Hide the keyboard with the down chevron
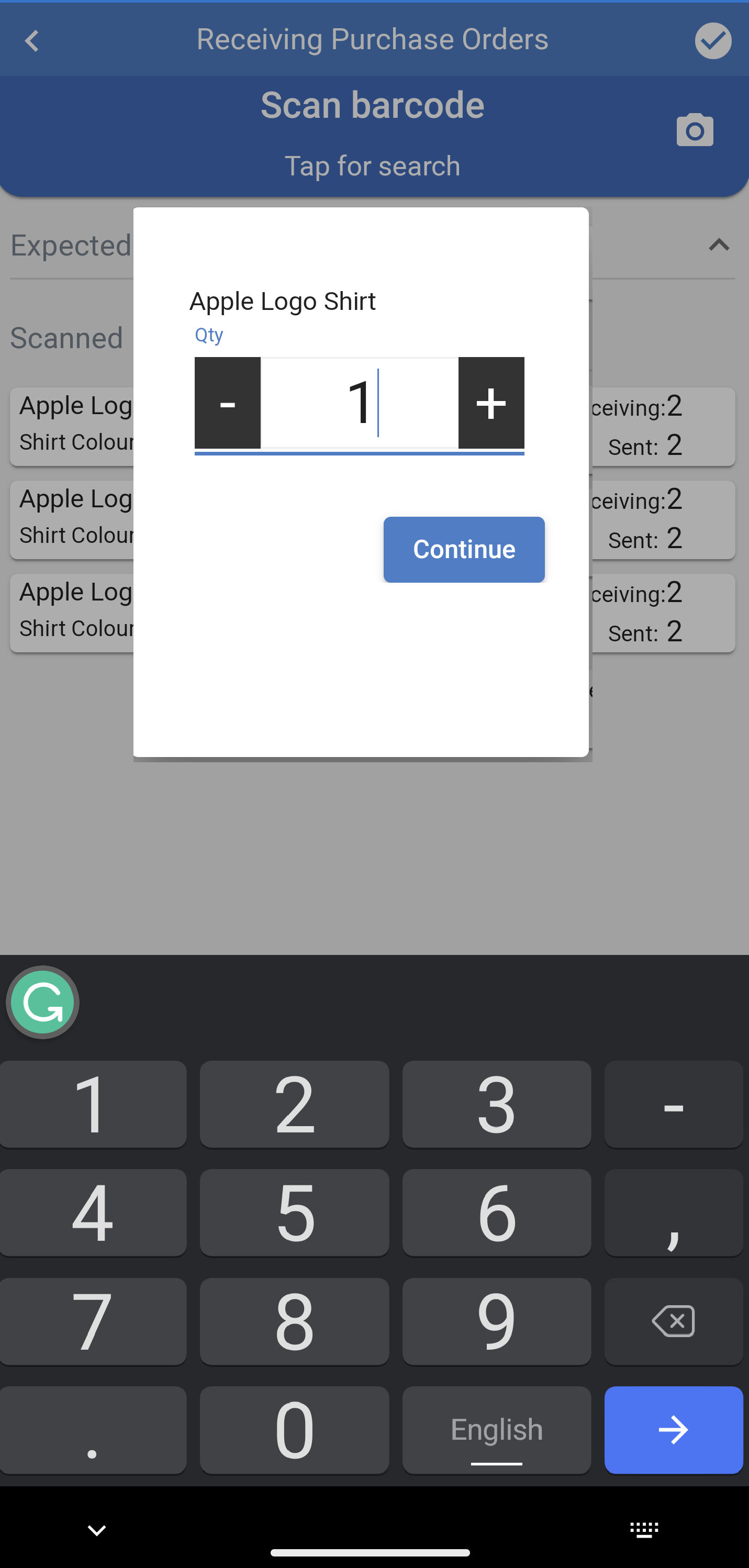Viewport: 749px width, 1568px height. coord(97,1530)
